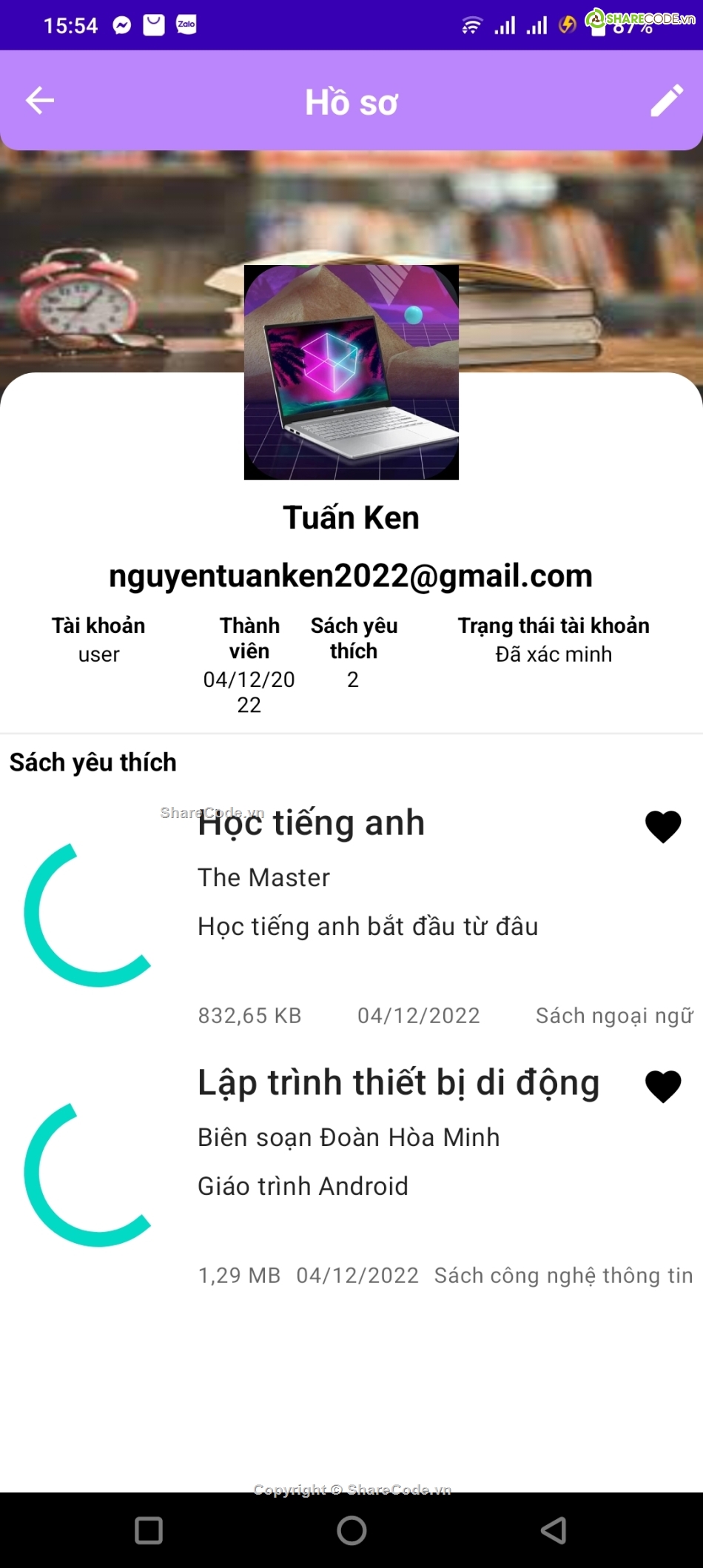Tap the system home button
703x1568 pixels.
(351, 1530)
